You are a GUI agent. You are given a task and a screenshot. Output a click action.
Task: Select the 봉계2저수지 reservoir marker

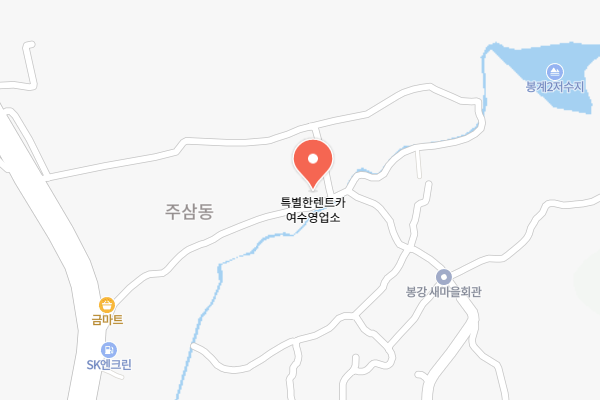click(556, 71)
